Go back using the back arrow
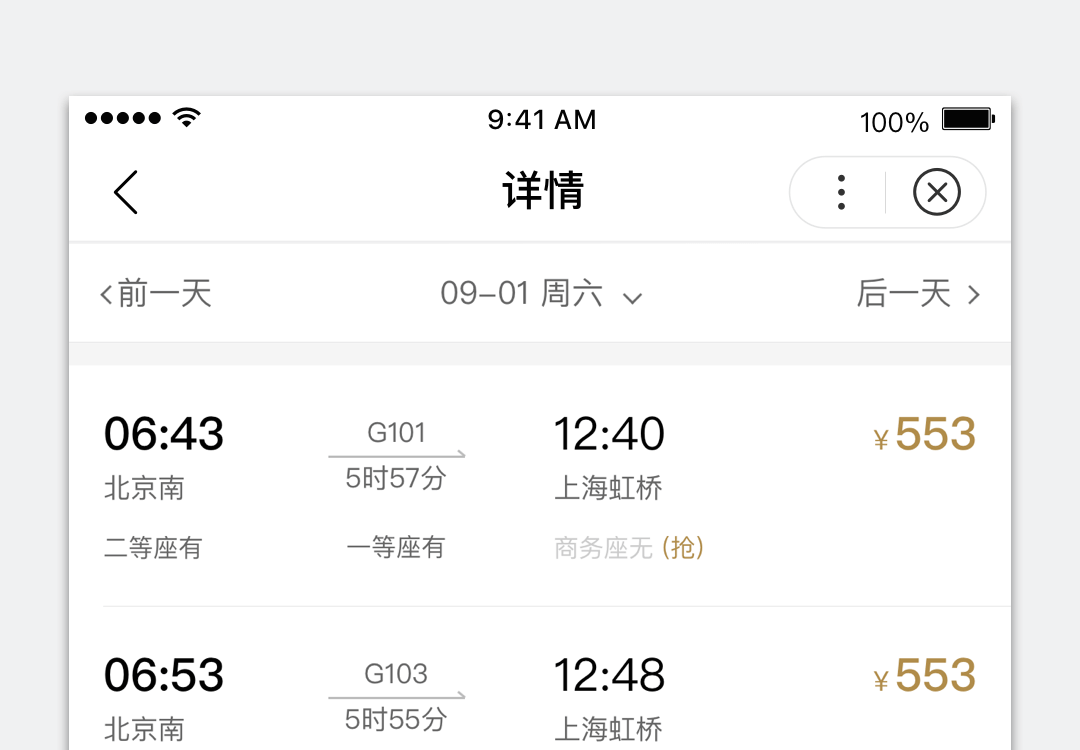This screenshot has width=1080, height=750. [126, 192]
